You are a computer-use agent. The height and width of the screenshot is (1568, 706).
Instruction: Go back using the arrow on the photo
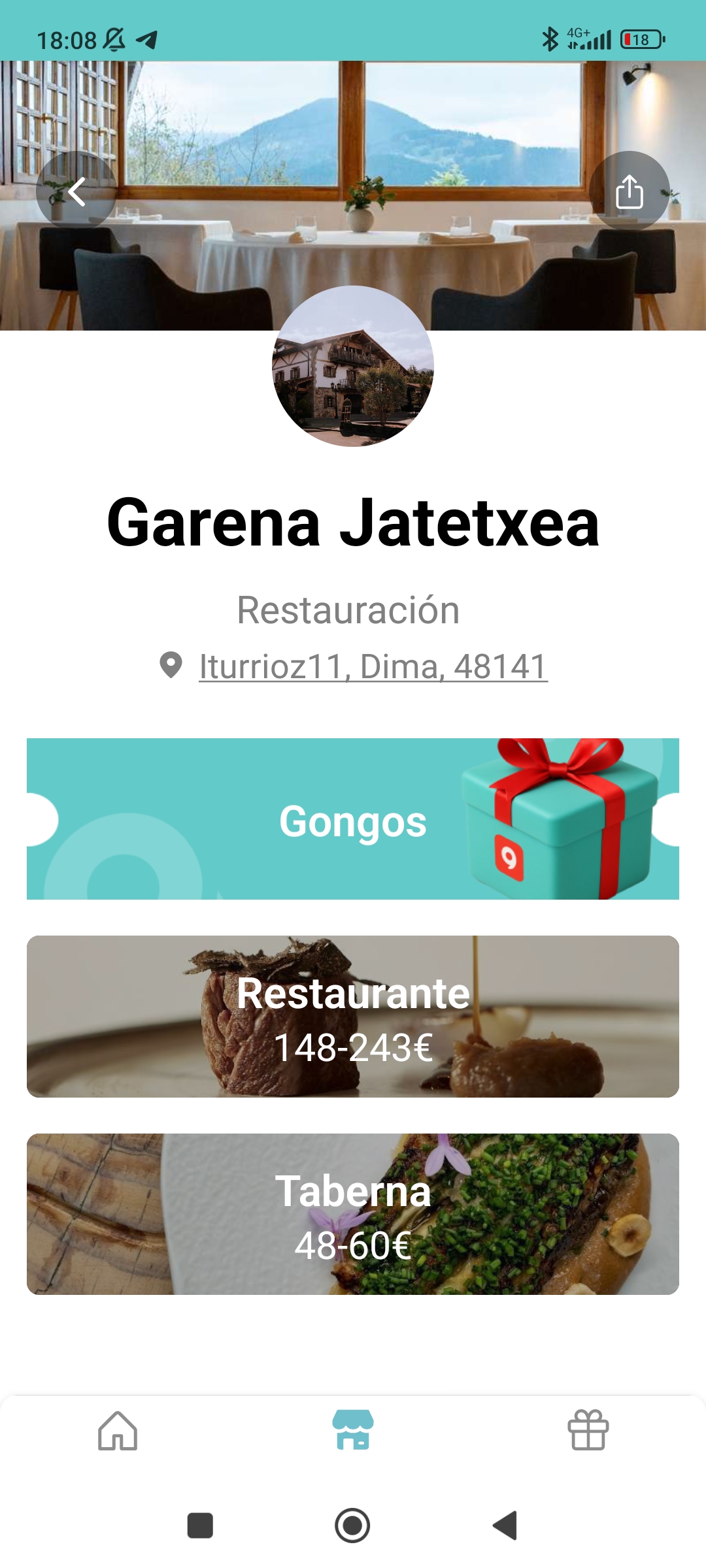pos(76,191)
